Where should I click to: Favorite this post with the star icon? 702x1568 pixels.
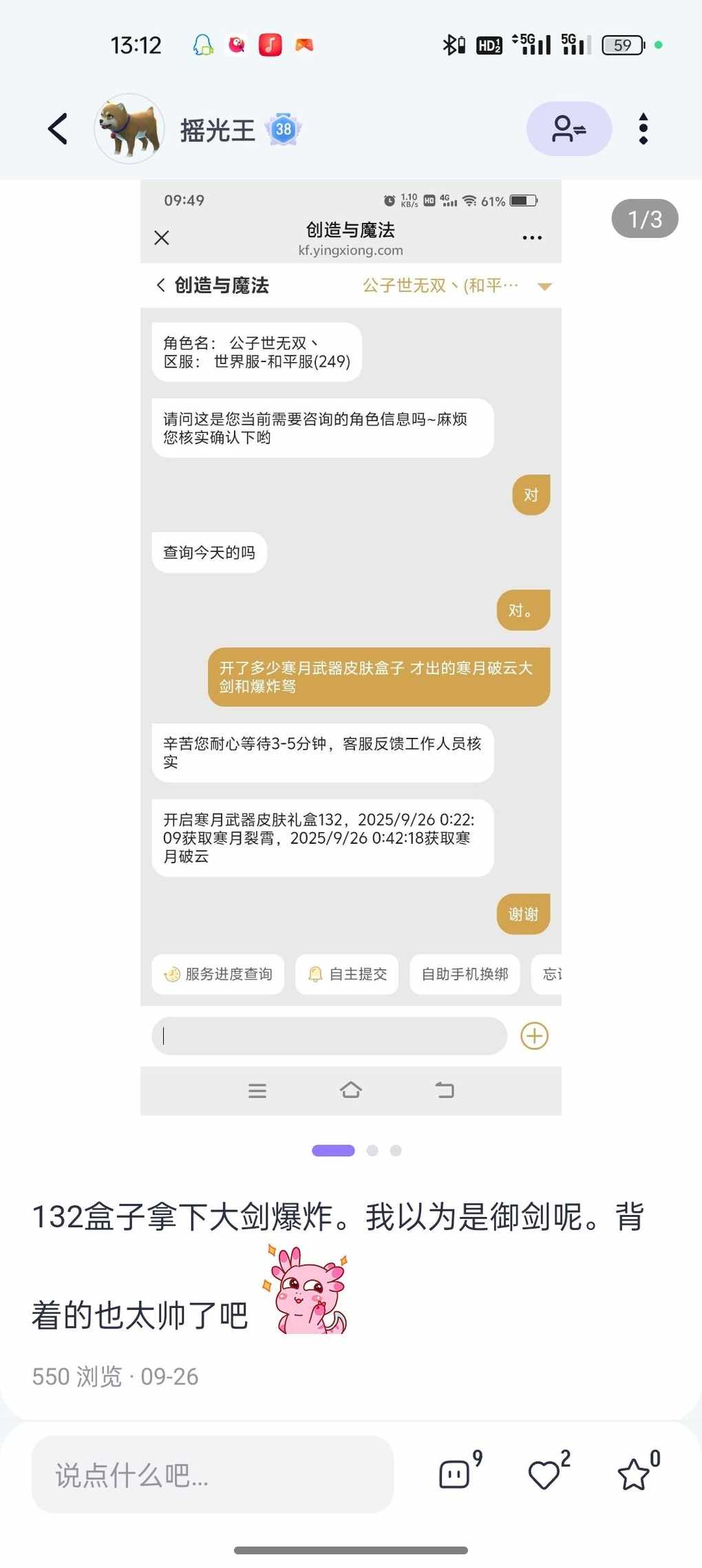(633, 1474)
